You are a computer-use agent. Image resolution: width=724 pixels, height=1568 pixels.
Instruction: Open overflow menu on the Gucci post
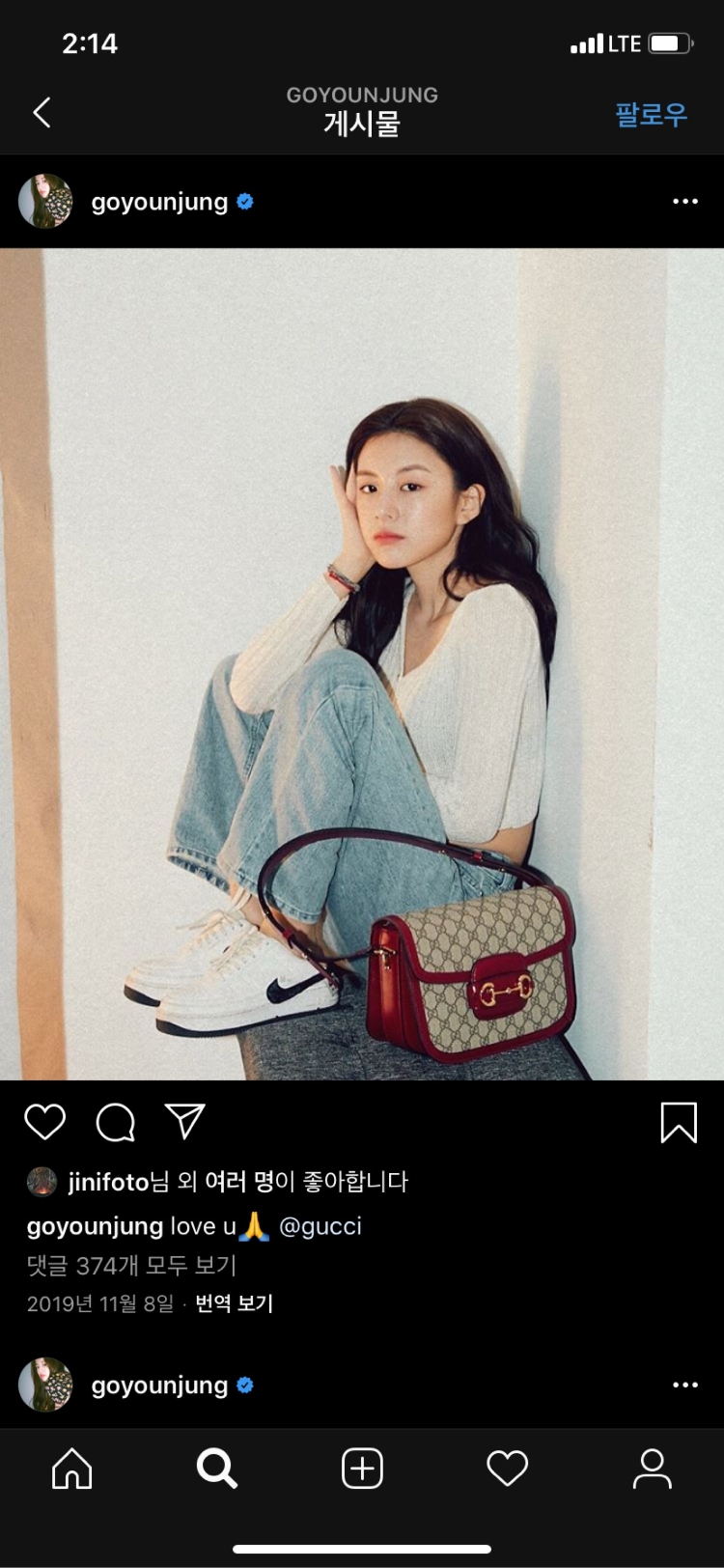click(684, 202)
